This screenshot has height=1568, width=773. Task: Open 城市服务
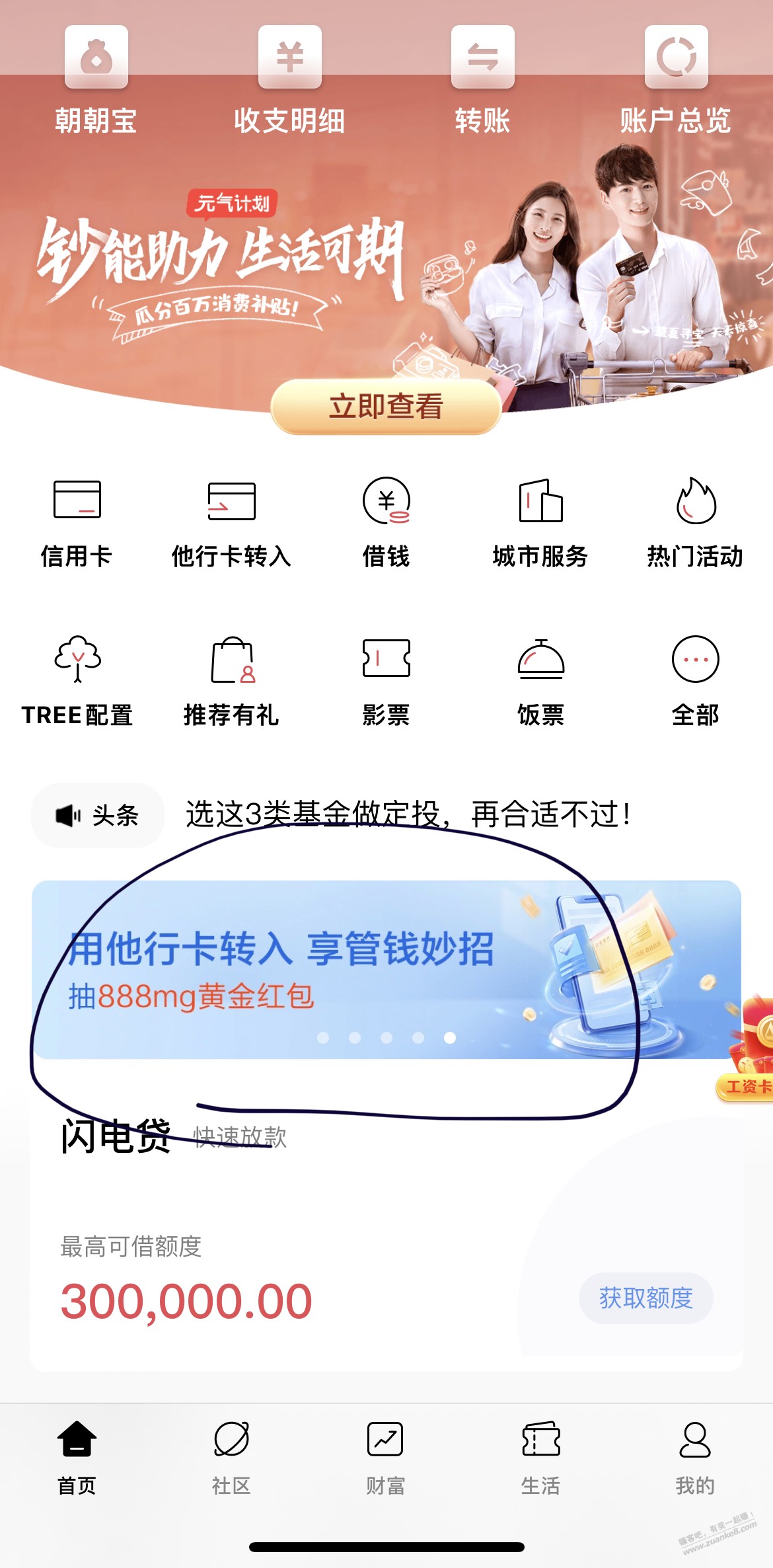[x=540, y=524]
